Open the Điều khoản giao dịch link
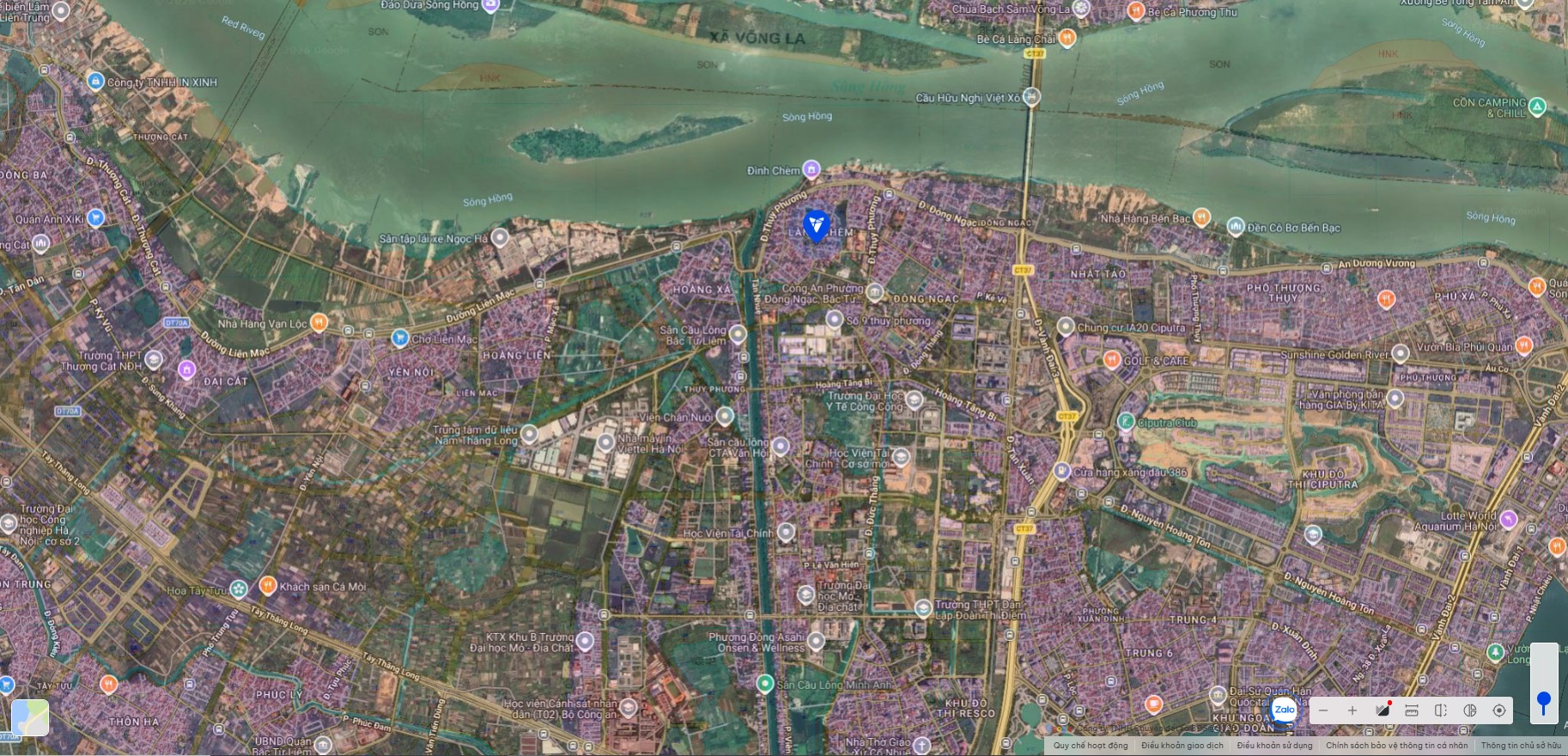 [x=1182, y=746]
